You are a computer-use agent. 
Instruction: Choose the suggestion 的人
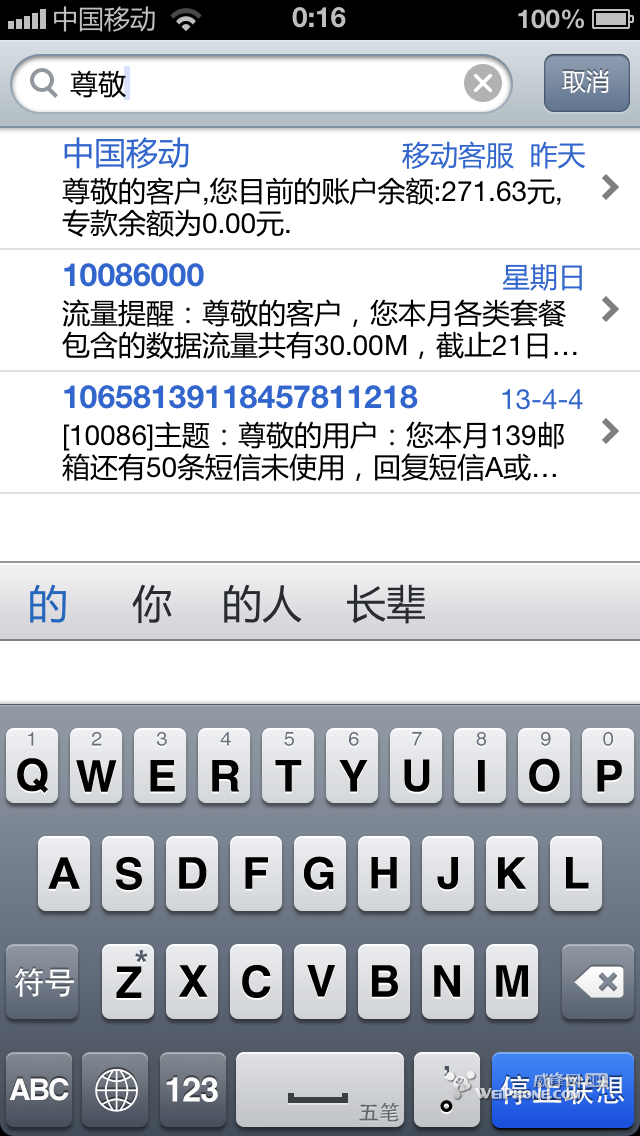(x=261, y=605)
